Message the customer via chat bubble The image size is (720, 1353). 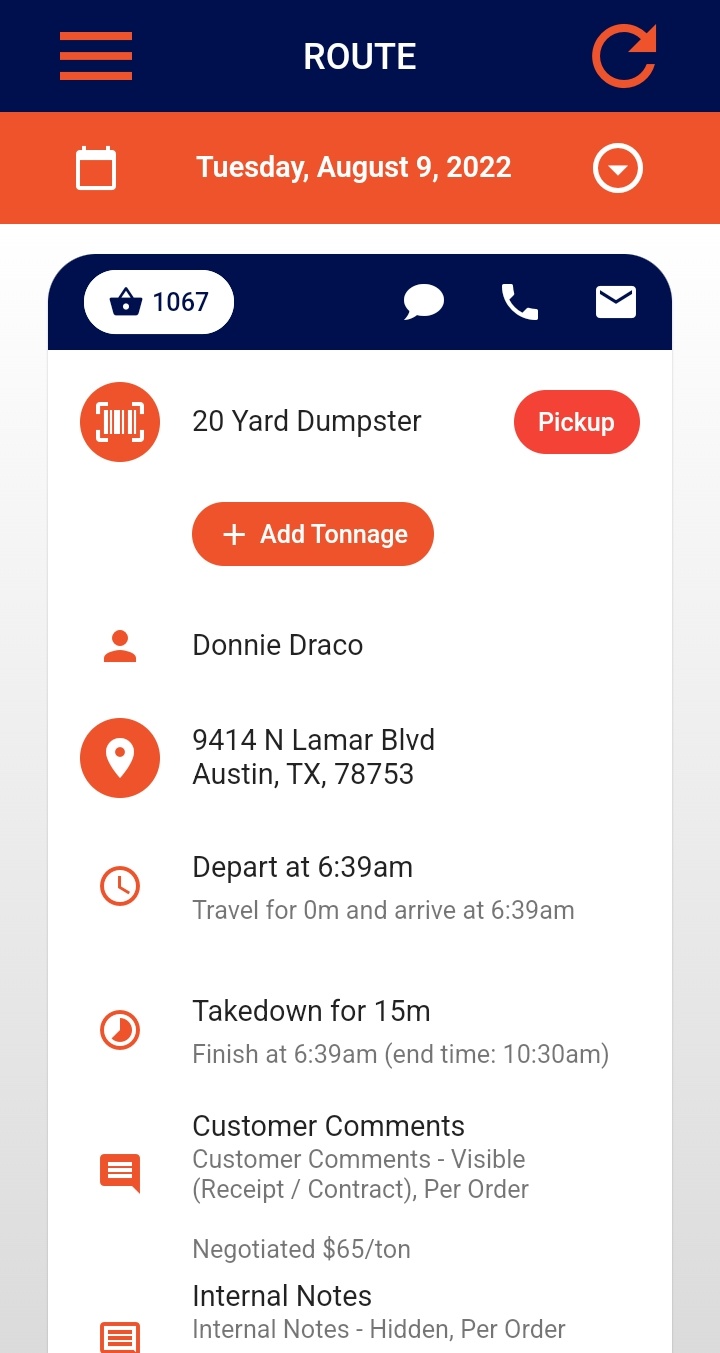point(423,302)
